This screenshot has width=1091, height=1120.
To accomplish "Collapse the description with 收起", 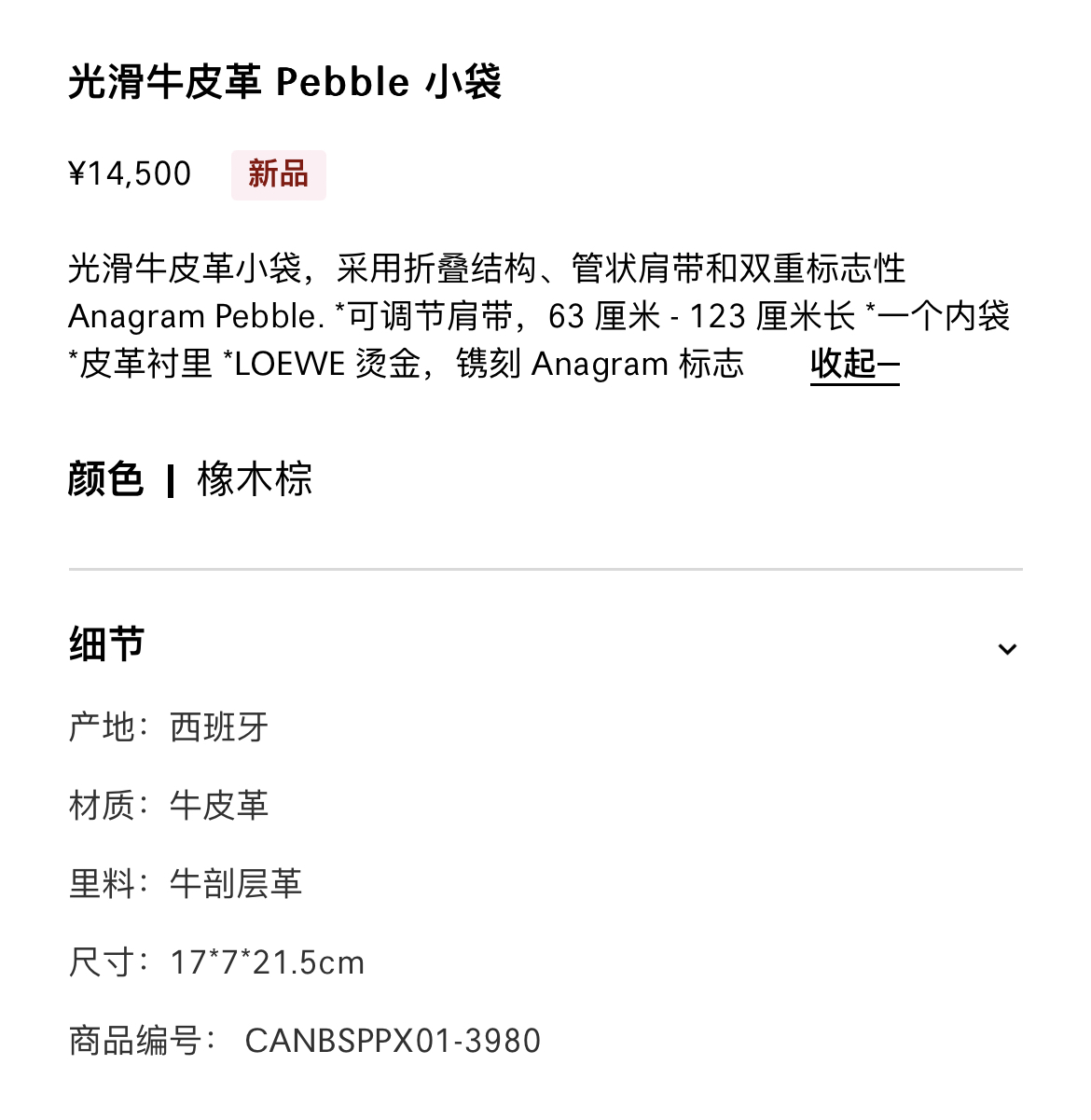I will (854, 364).
